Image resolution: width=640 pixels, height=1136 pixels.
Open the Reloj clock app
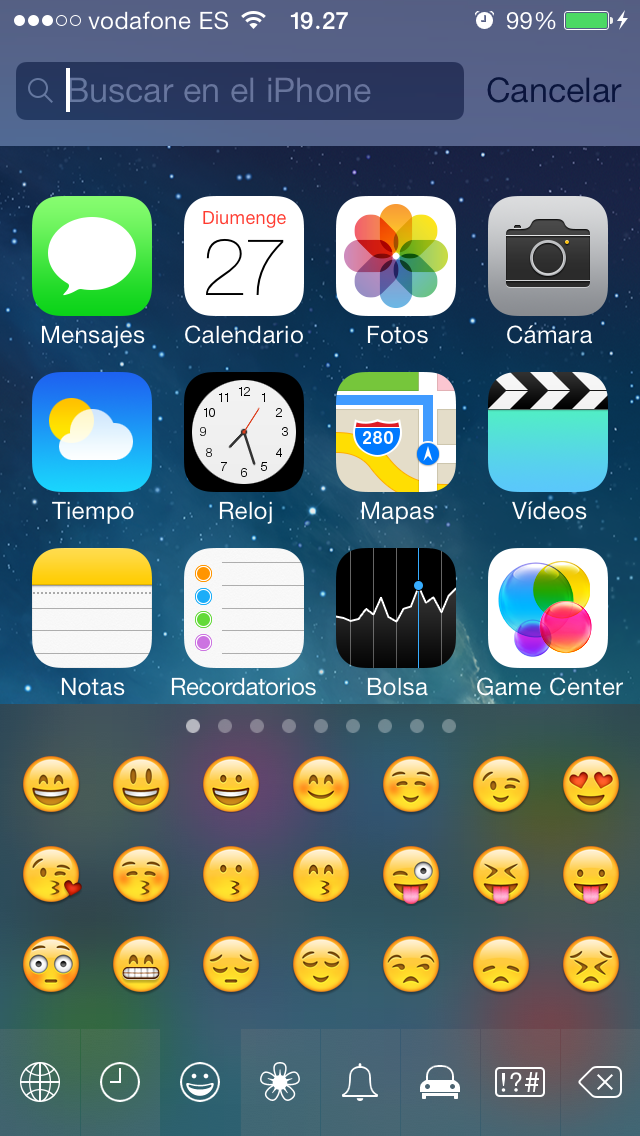[244, 432]
